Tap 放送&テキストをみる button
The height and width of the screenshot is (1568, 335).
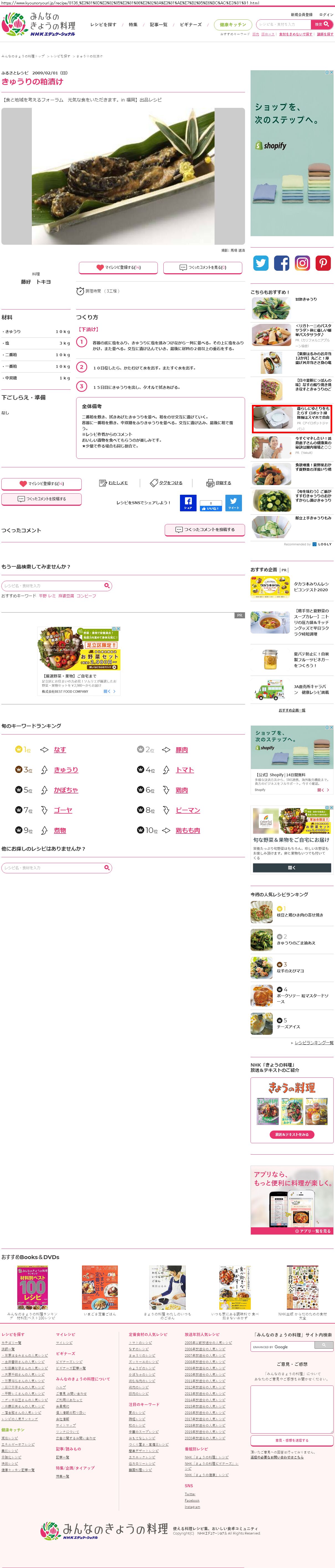(x=292, y=1135)
